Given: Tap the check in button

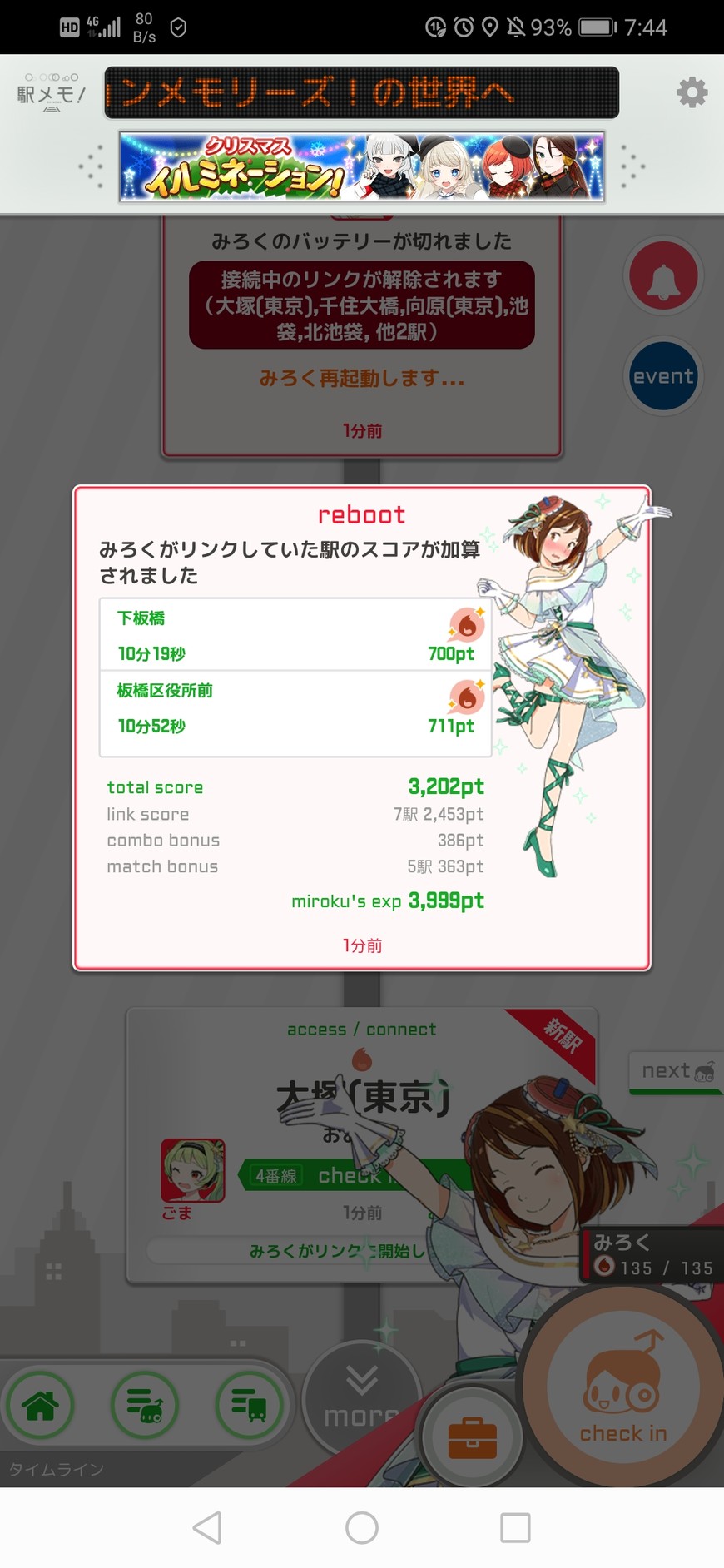Looking at the screenshot, I should (x=623, y=1390).
